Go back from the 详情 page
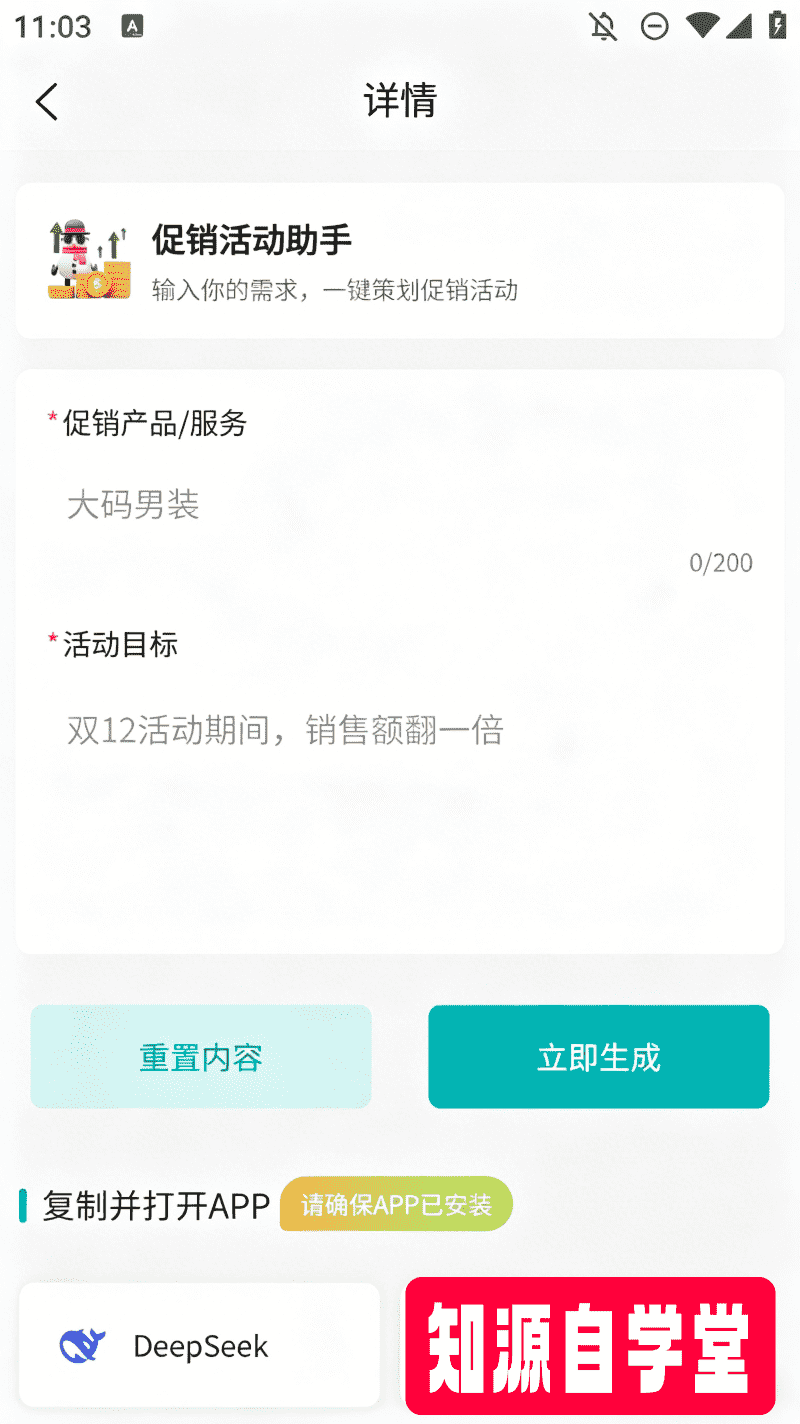This screenshot has width=800, height=1424. (47, 102)
